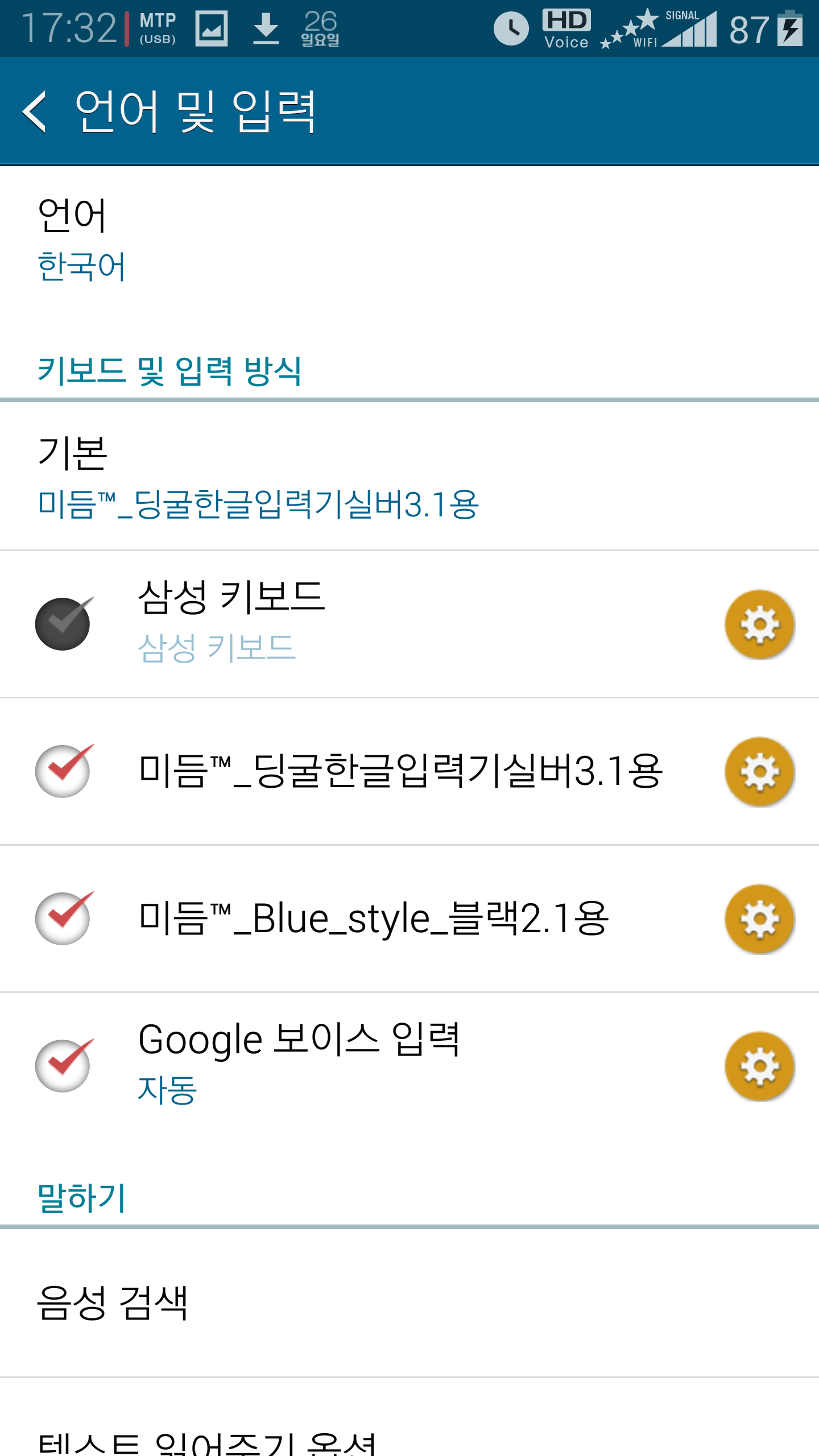Open settings gear for Blue_style_블랙2.1용
This screenshot has height=1456, width=819.
click(x=759, y=919)
